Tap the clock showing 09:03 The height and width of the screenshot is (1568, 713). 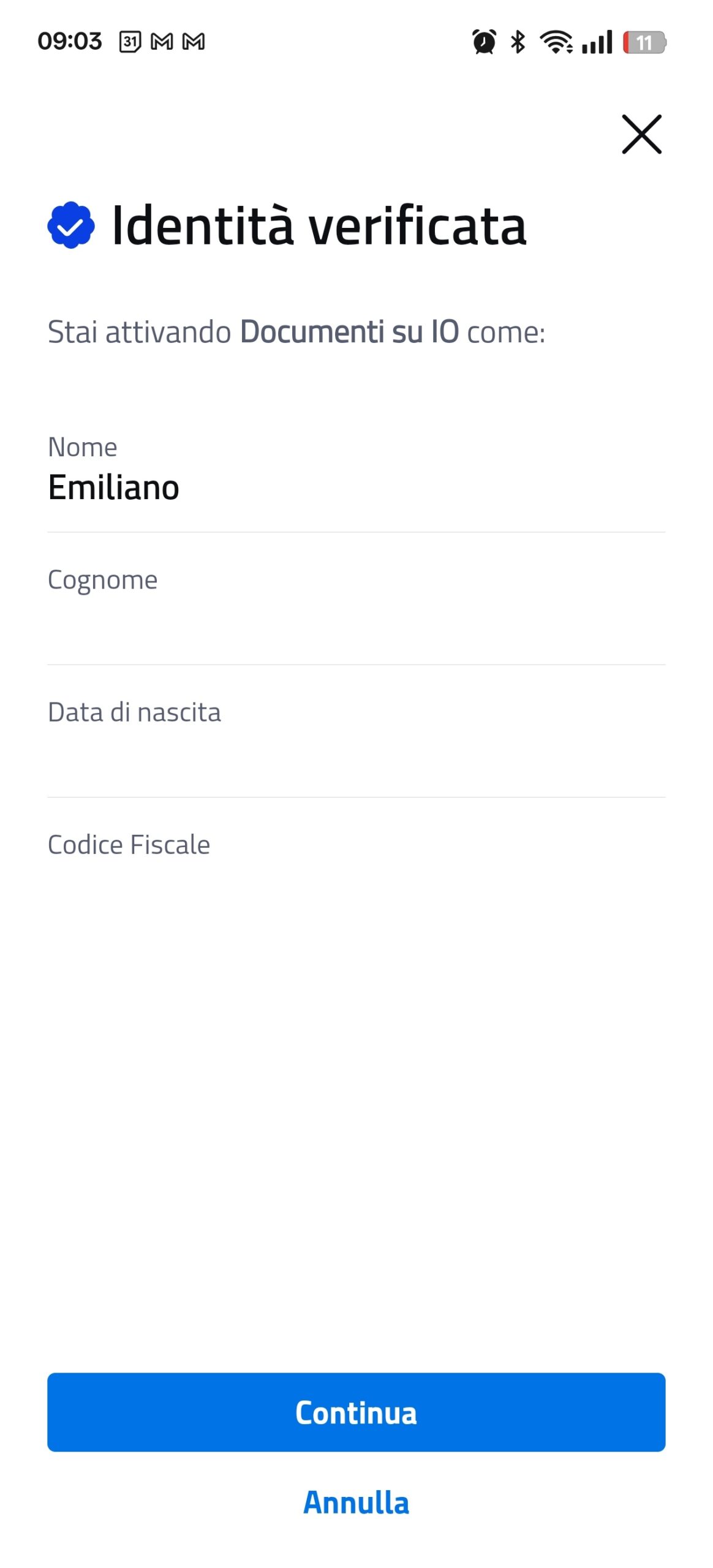(x=70, y=40)
